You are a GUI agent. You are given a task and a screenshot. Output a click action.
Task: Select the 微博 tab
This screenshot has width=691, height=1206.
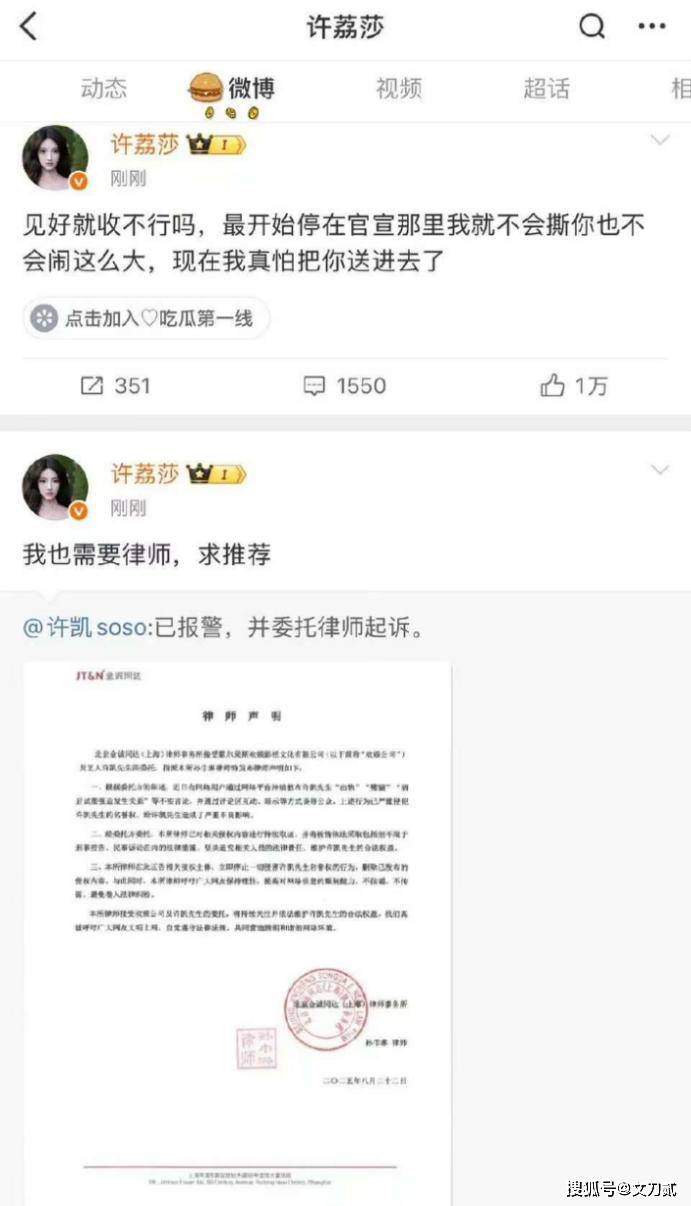click(x=232, y=91)
